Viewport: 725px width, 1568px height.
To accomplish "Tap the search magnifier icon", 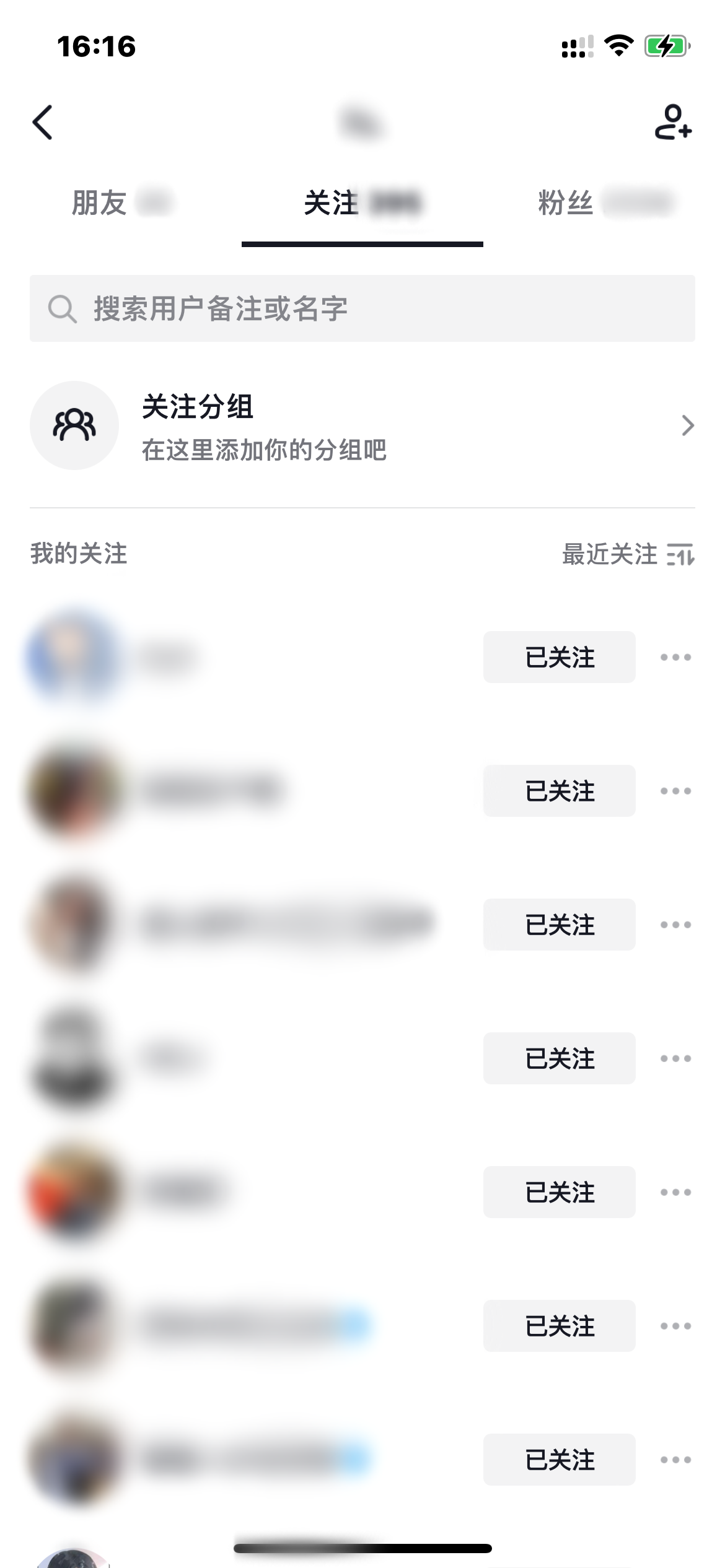I will 60,307.
